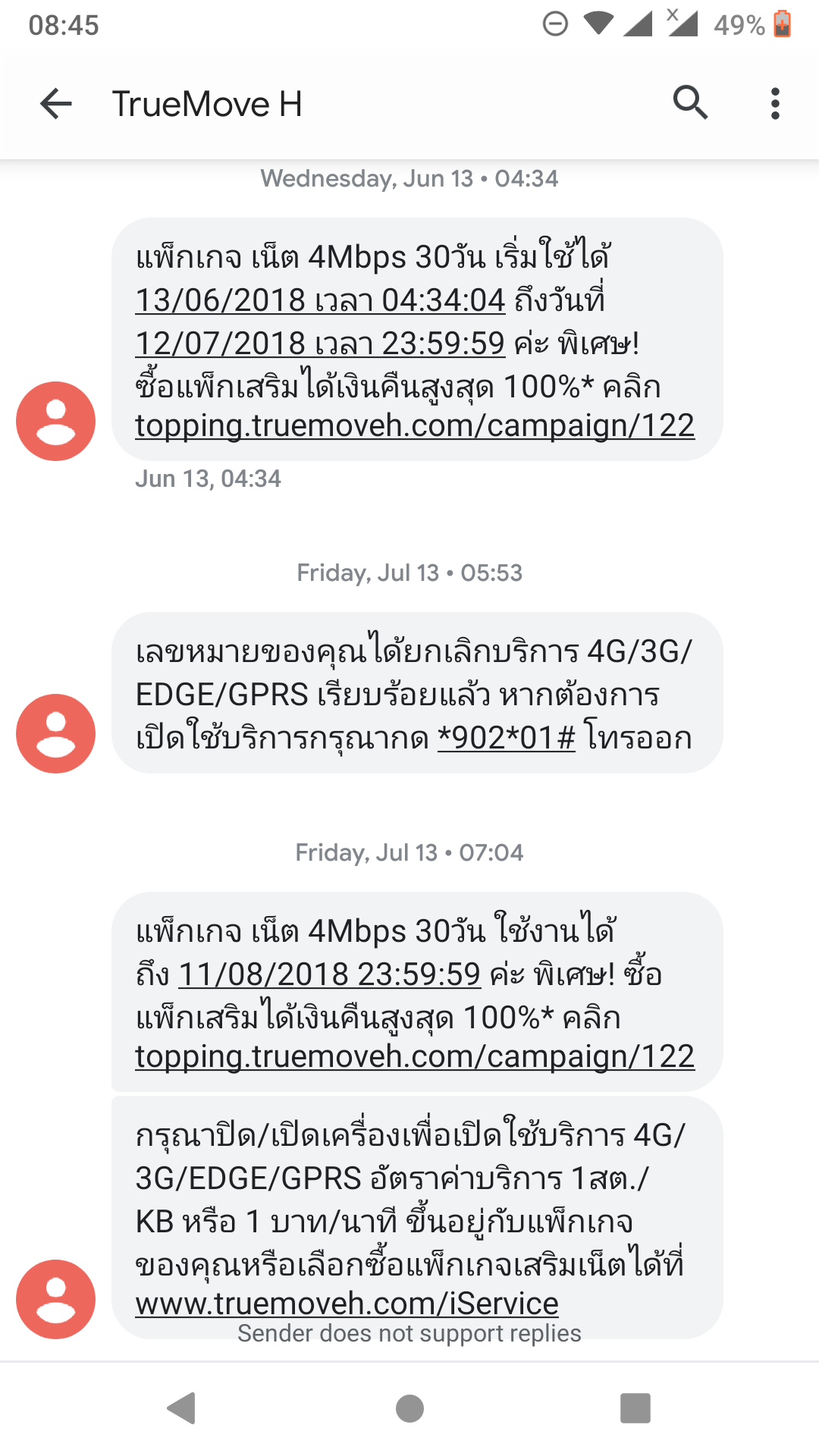Open the overflow menu
This screenshot has height=1456, width=819.
pos(774,103)
